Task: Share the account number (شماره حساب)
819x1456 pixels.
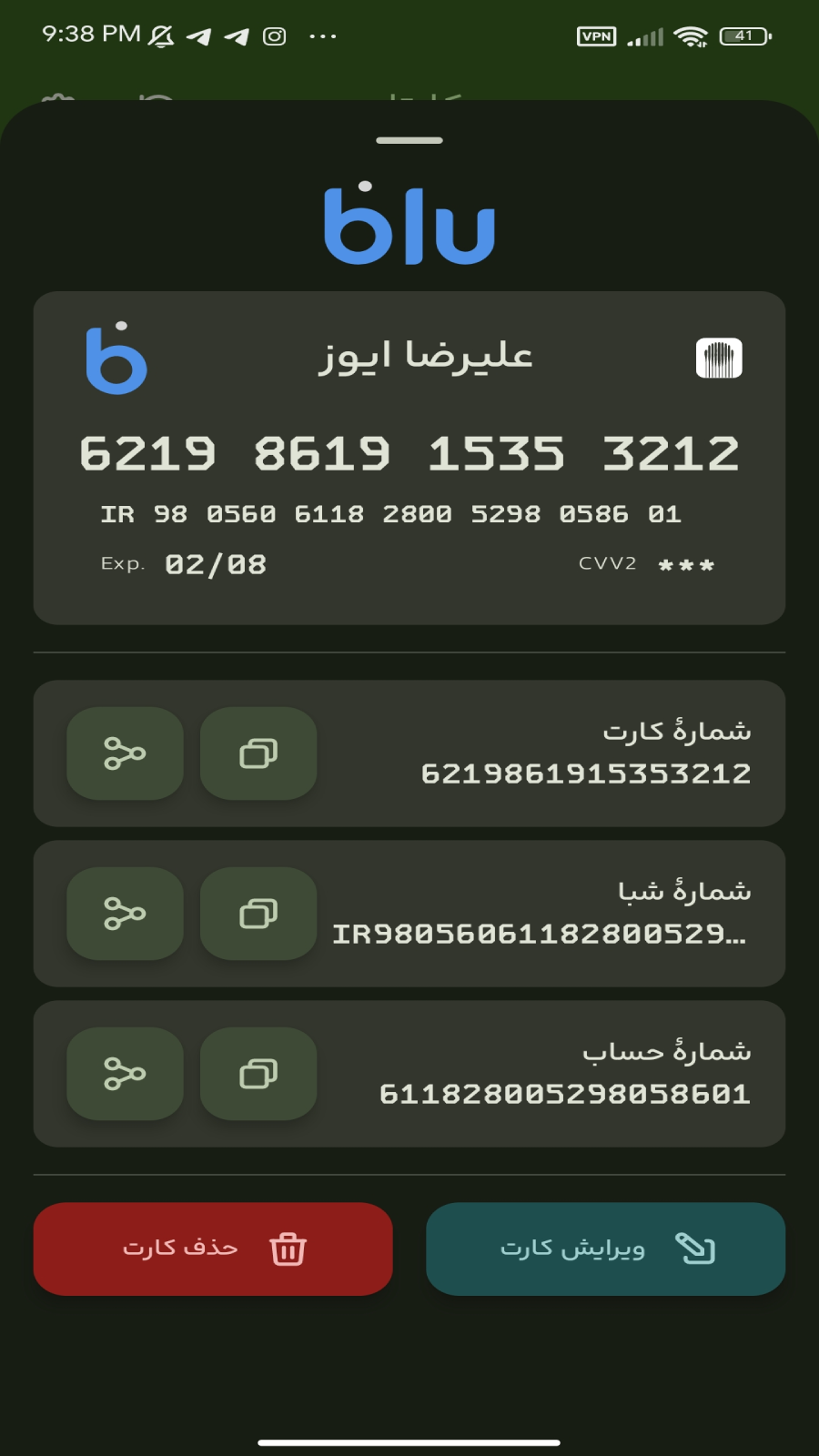Action: pyautogui.click(x=125, y=1074)
